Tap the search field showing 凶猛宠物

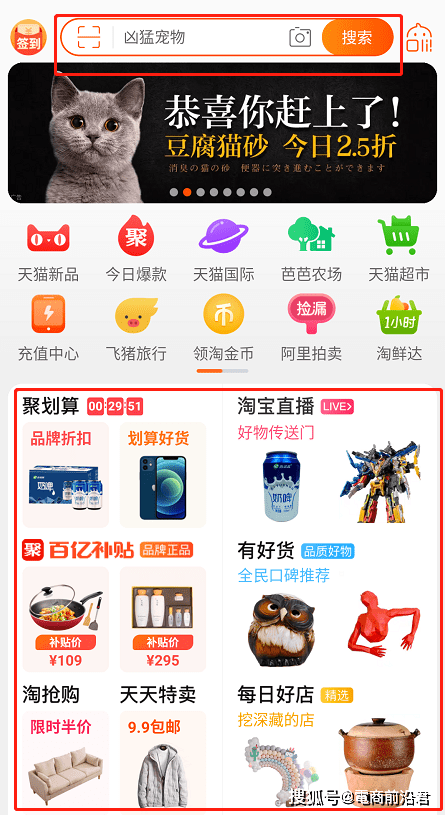point(200,37)
